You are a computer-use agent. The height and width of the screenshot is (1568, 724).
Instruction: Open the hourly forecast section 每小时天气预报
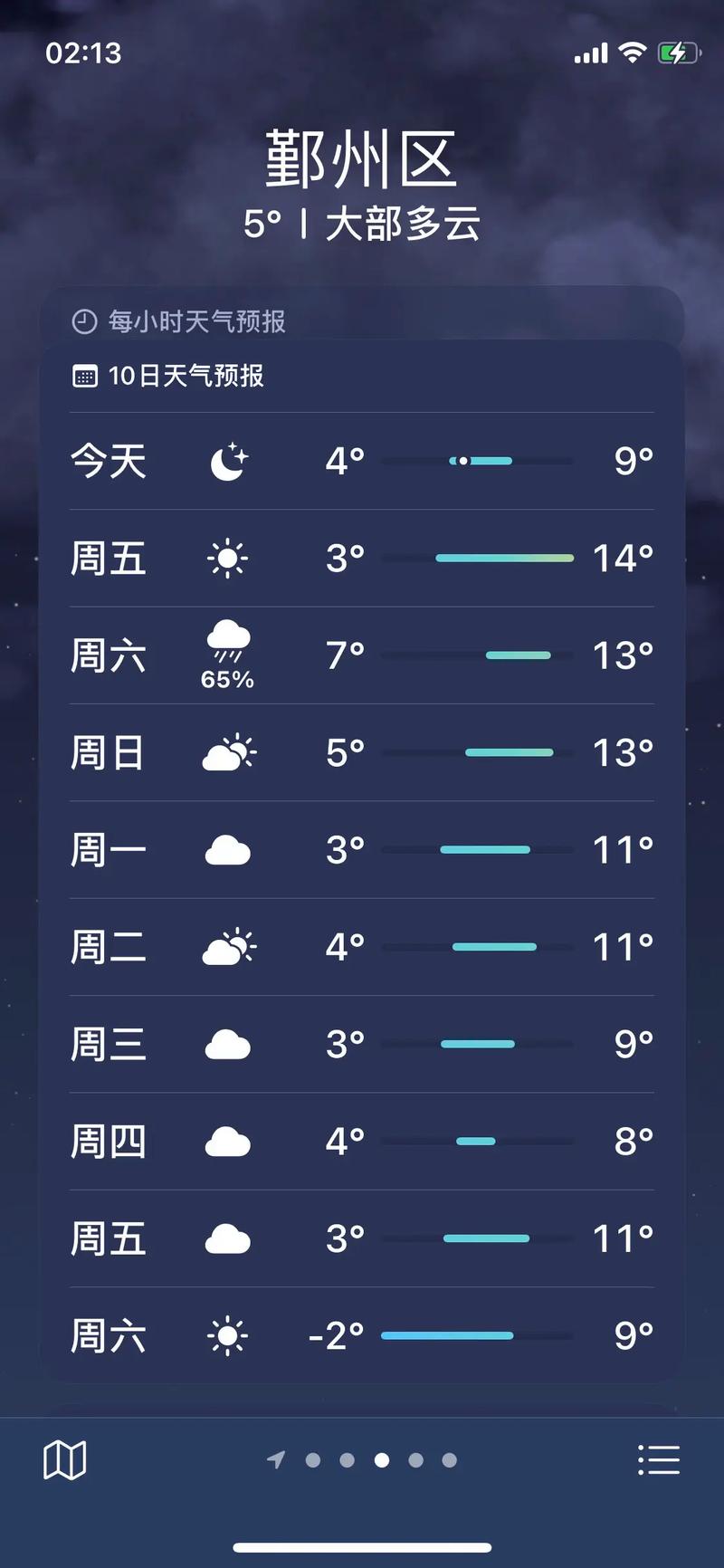pyautogui.click(x=362, y=321)
